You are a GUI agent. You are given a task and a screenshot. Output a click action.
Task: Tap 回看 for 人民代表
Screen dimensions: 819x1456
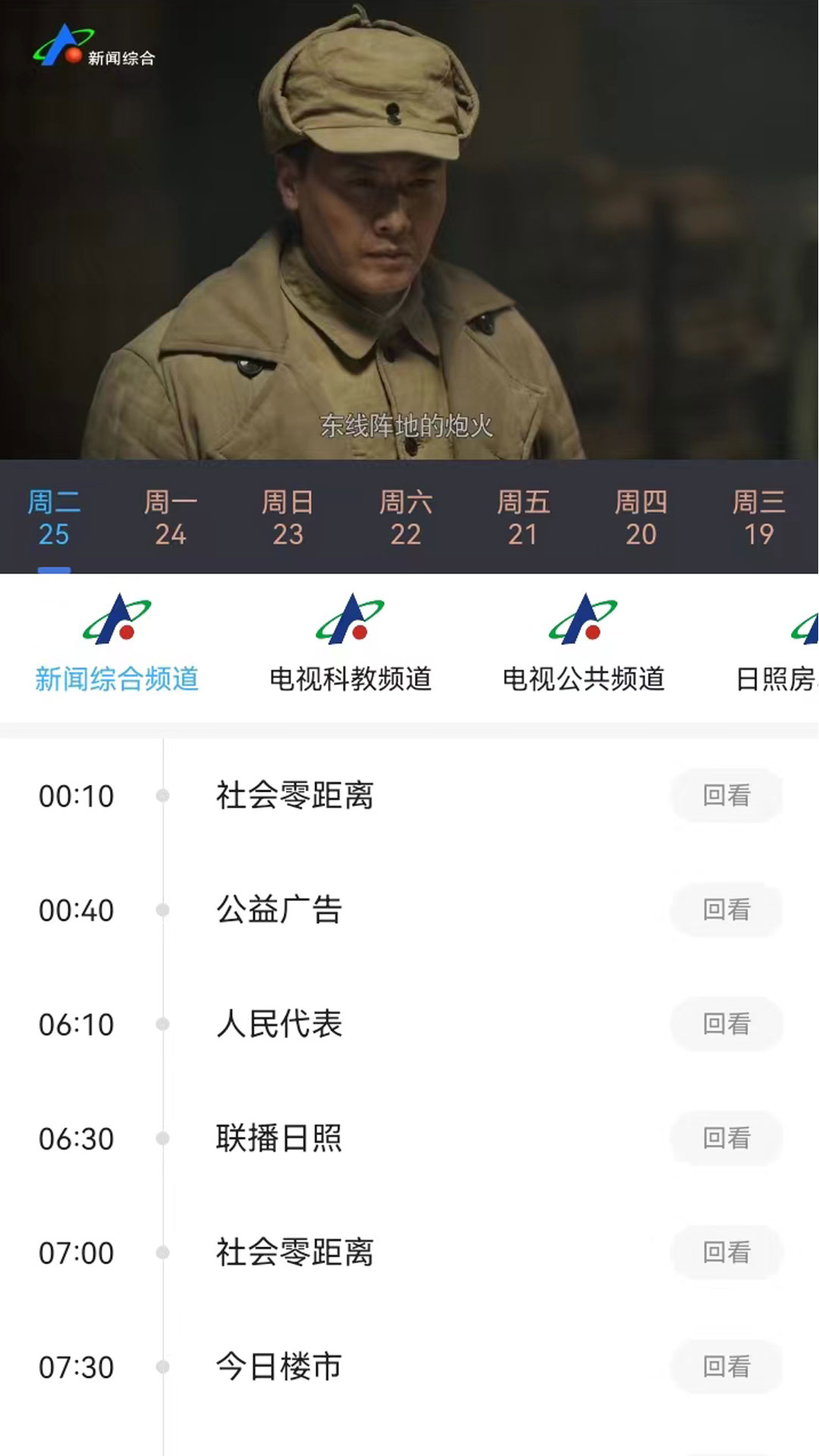click(726, 1024)
